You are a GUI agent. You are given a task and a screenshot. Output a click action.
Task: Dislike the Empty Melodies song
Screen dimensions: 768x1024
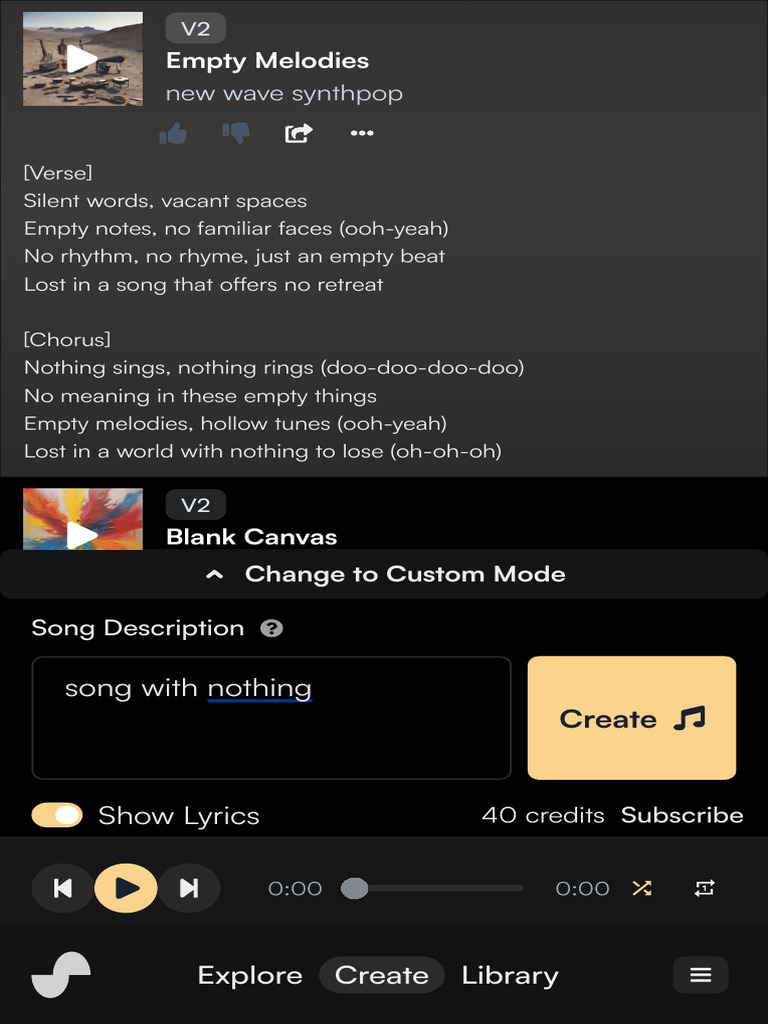(x=236, y=133)
